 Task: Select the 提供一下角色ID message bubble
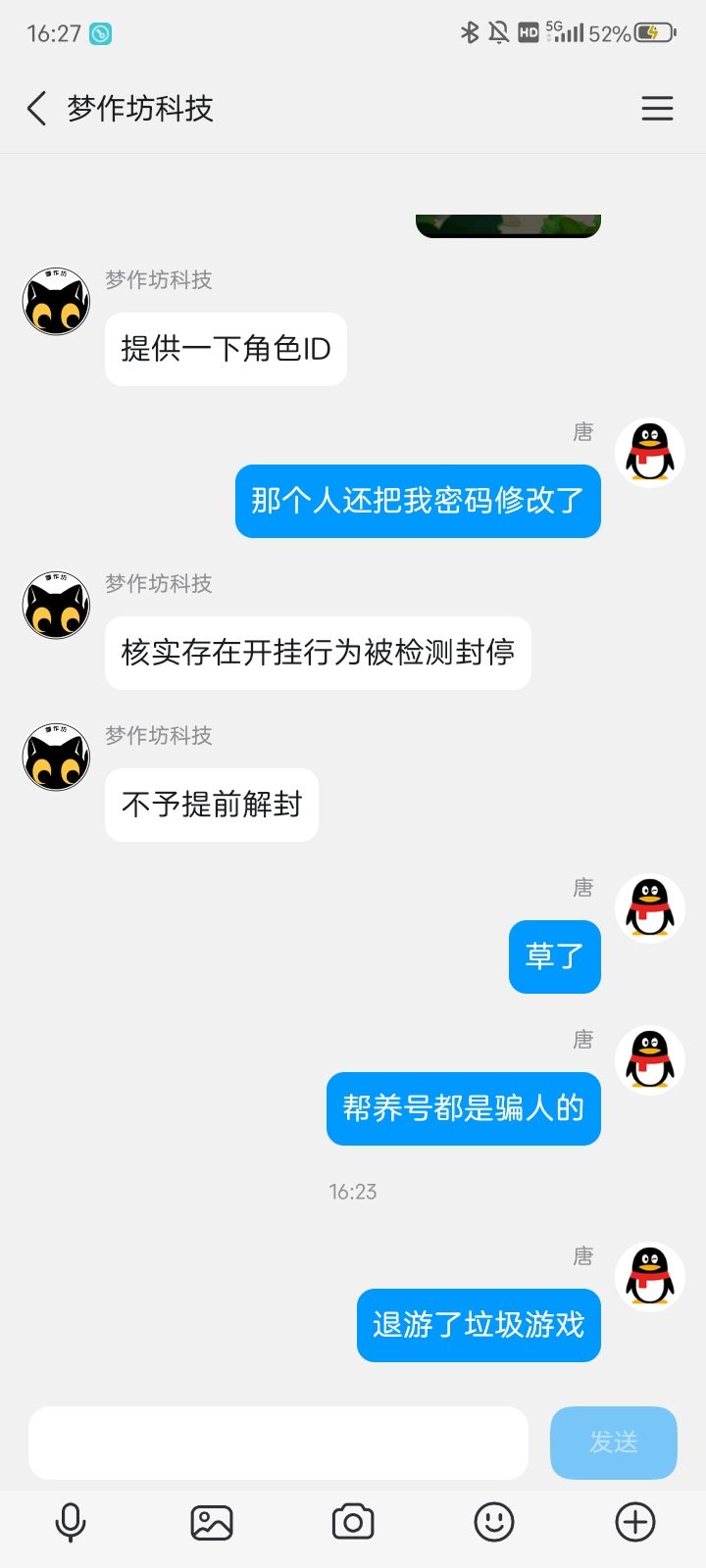(225, 349)
